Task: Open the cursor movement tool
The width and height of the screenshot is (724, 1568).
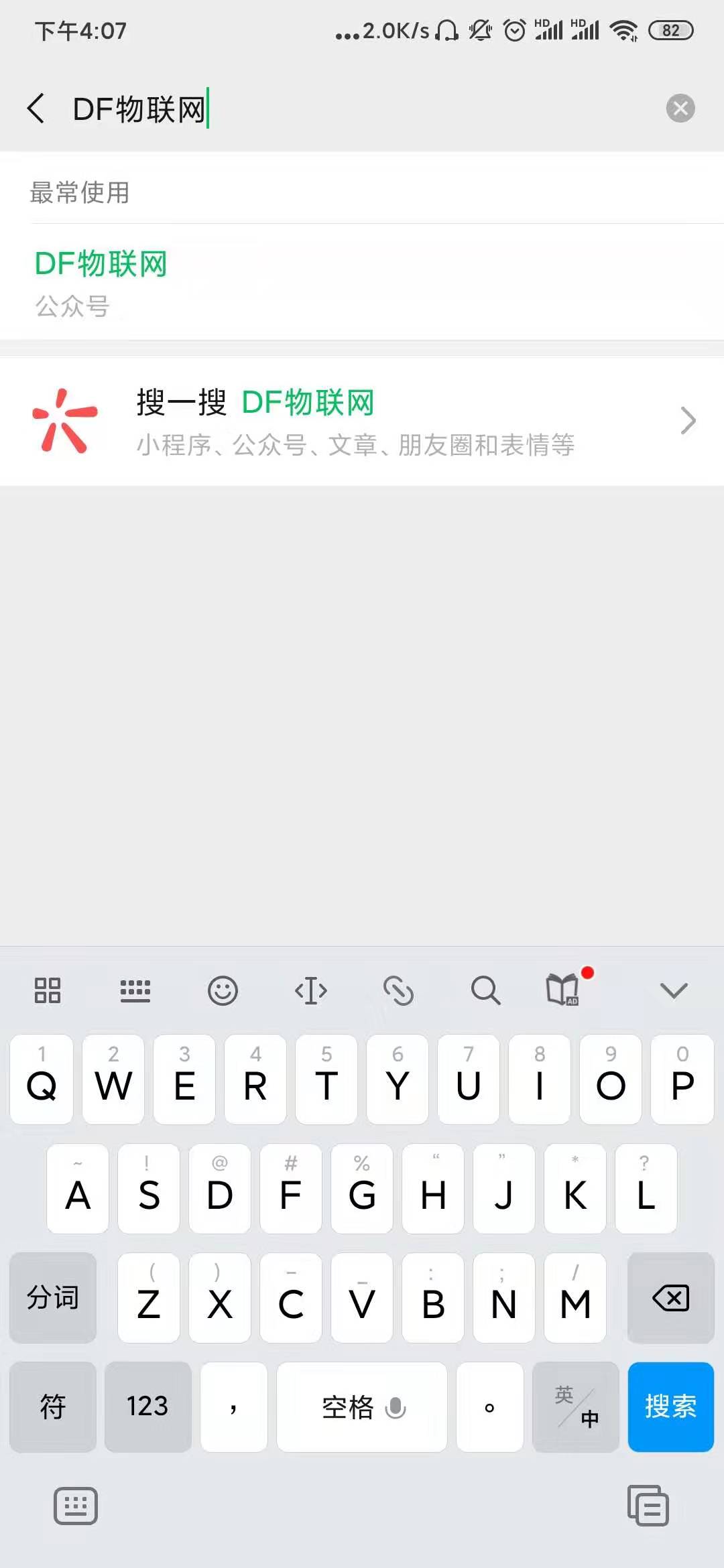Action: 311,990
